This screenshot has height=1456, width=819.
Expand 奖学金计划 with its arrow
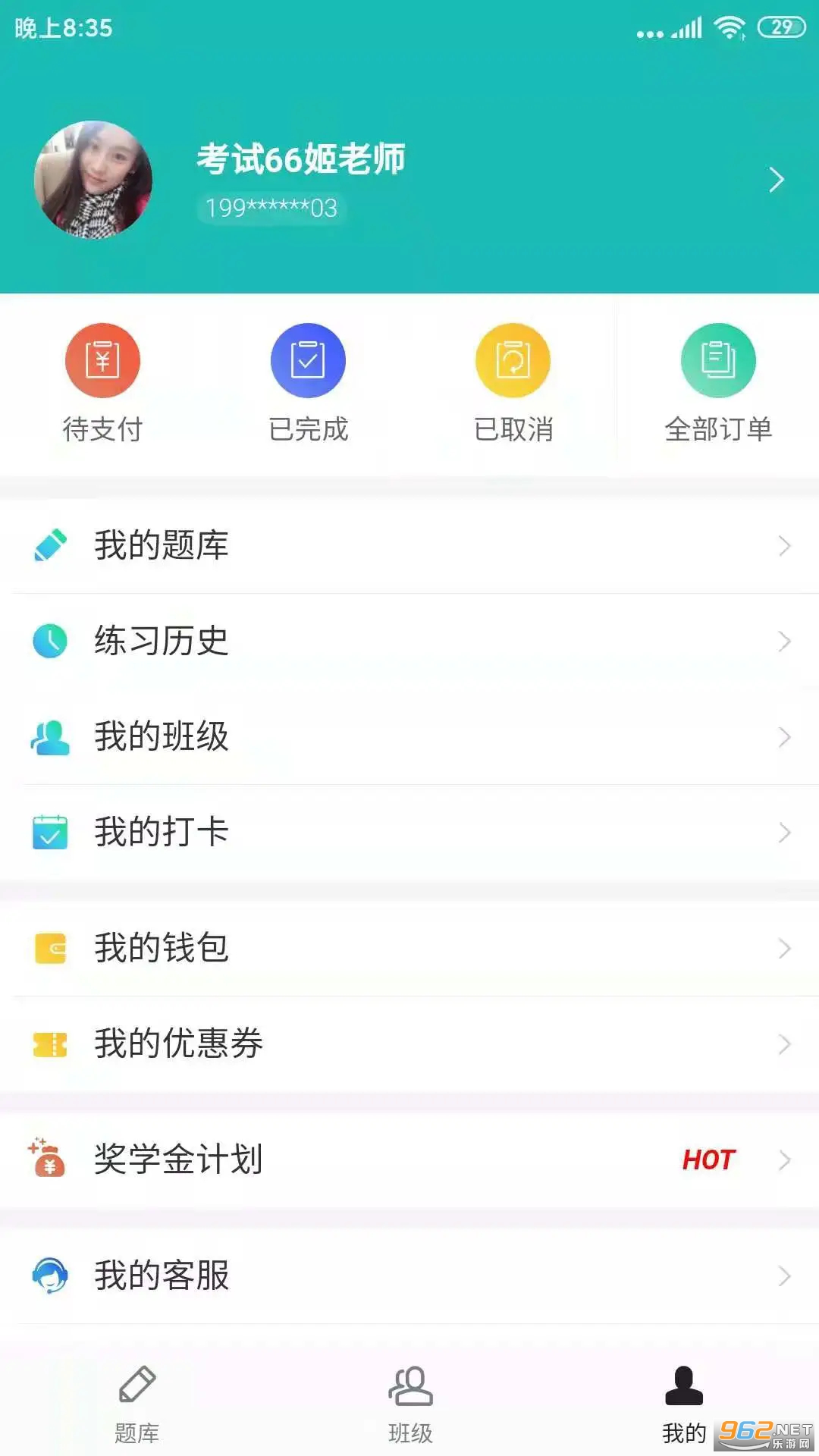click(784, 1160)
